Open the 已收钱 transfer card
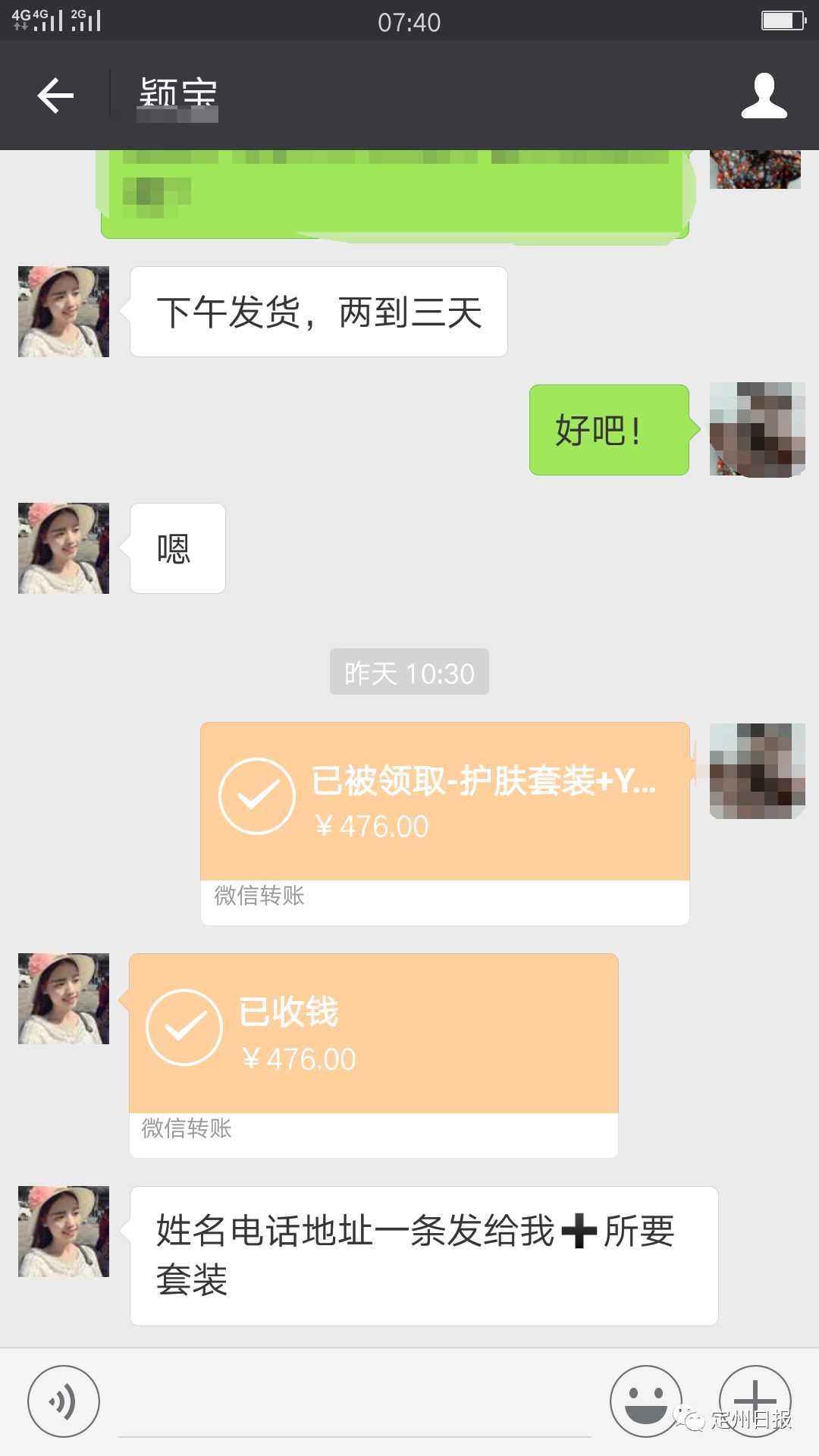Viewport: 819px width, 1456px height. (374, 1056)
